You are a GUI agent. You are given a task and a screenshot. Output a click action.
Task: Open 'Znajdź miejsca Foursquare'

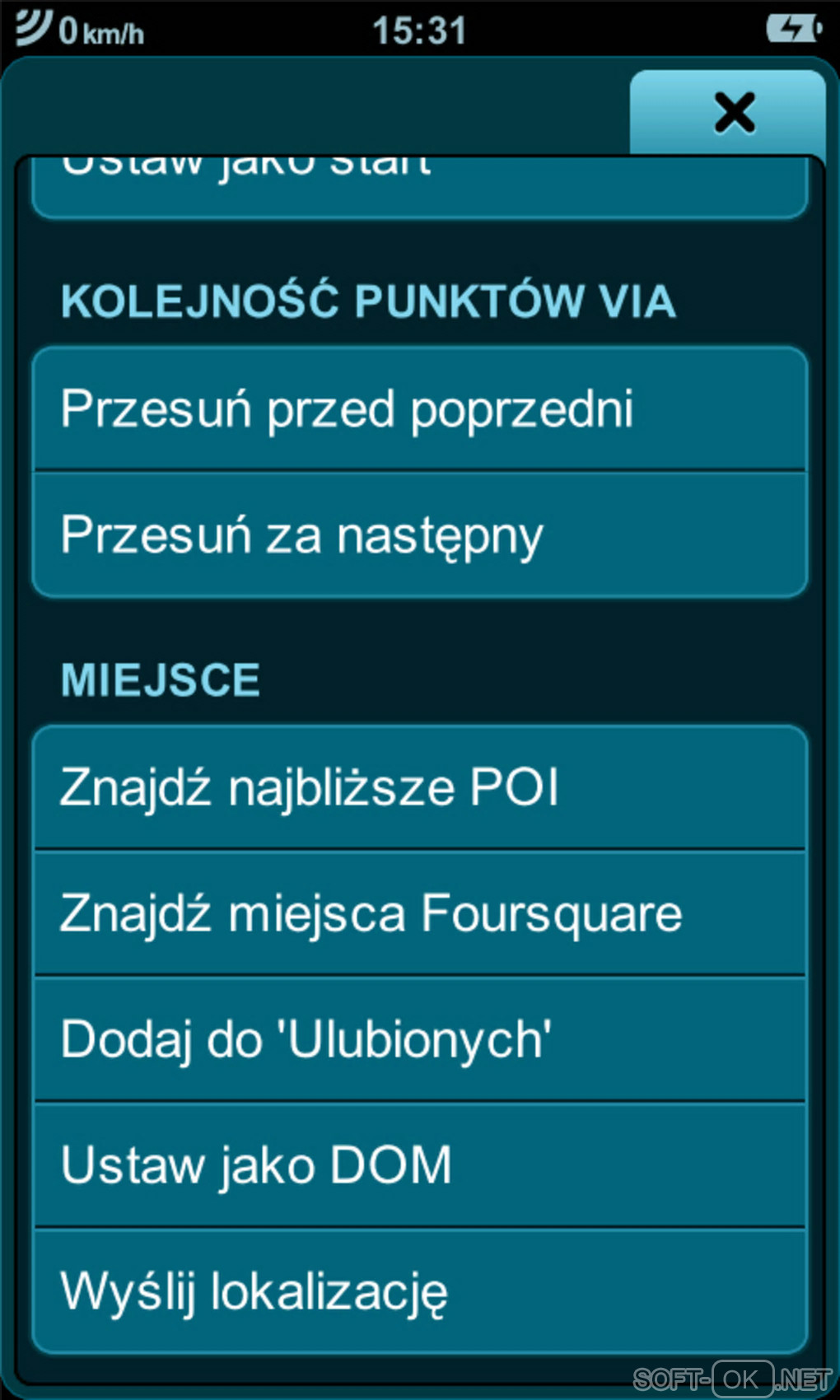(420, 914)
